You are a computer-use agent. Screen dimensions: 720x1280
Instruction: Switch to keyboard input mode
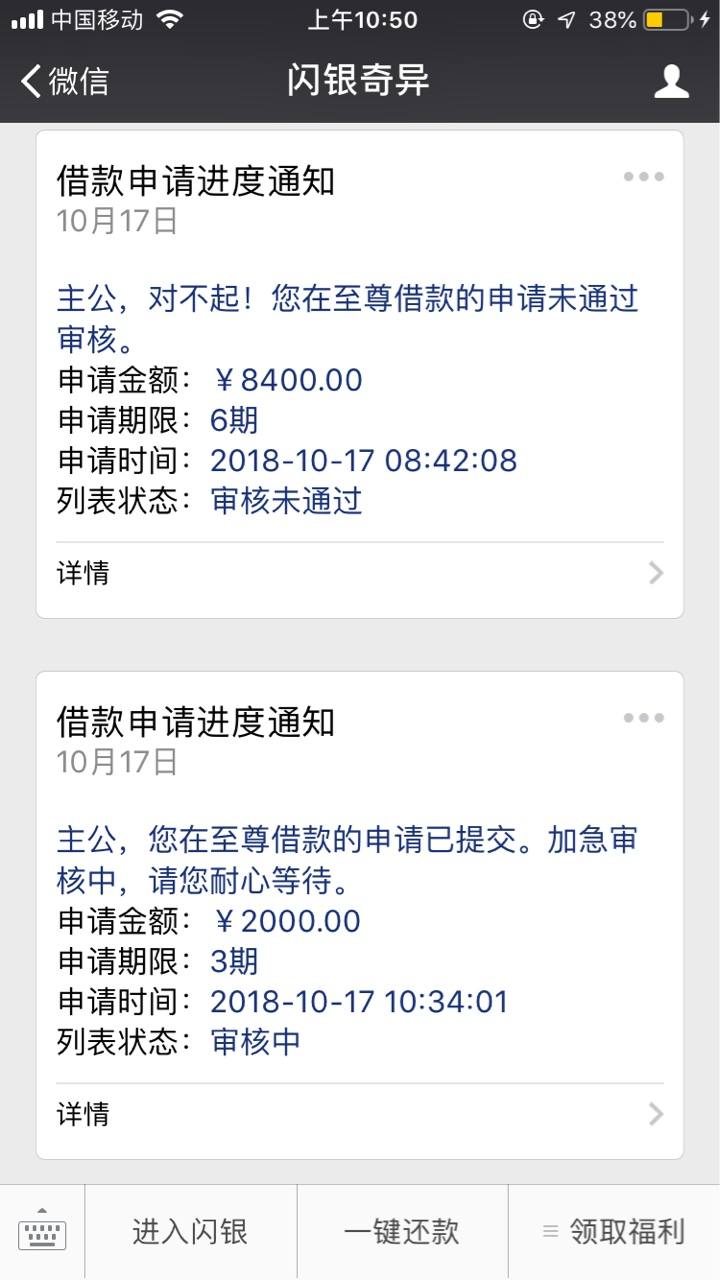point(42,1232)
